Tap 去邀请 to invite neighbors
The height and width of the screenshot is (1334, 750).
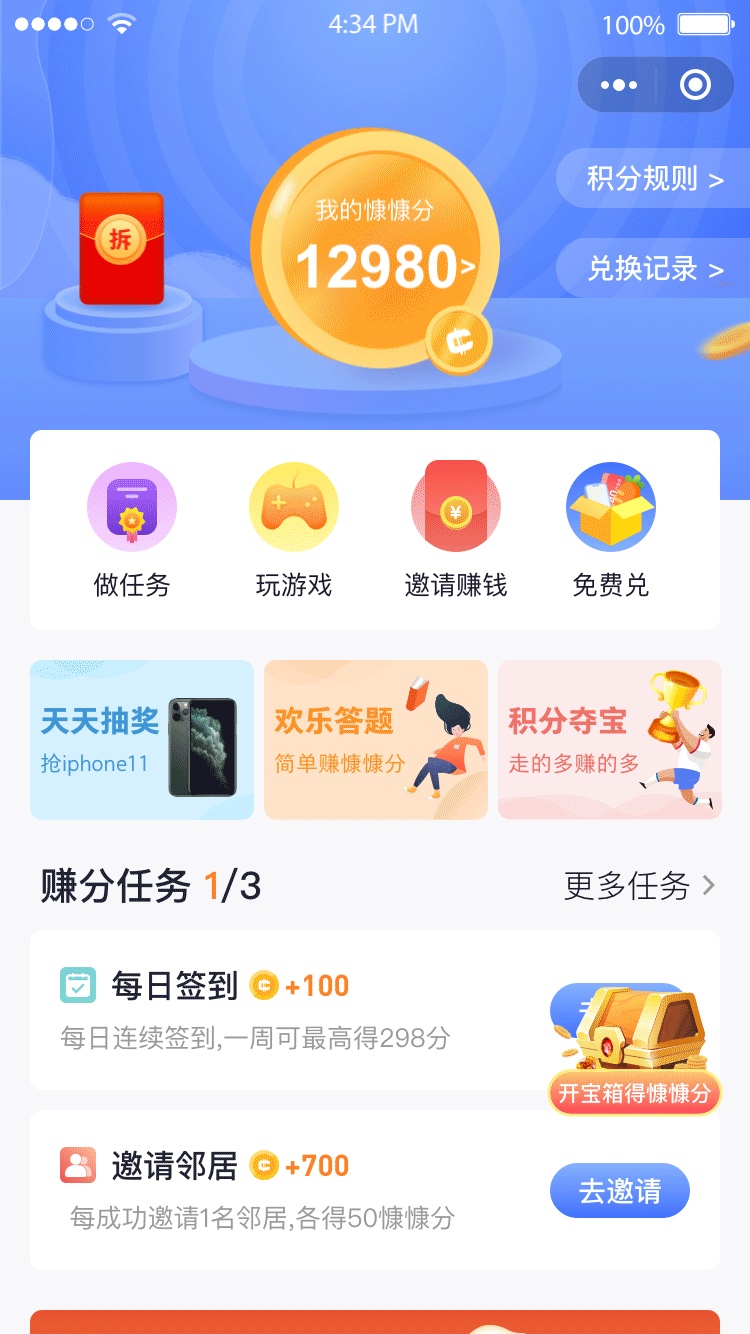[x=620, y=1190]
